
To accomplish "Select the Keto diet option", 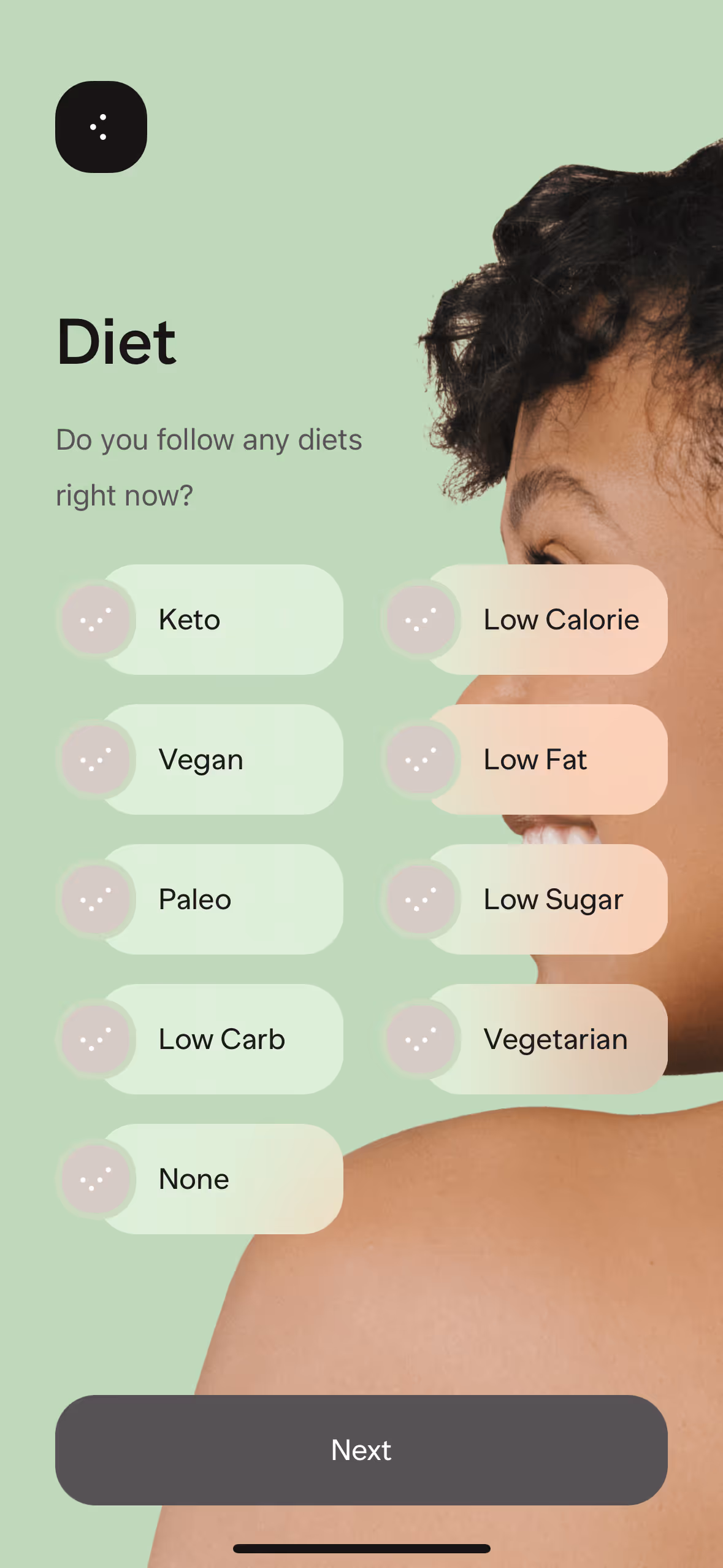I will click(200, 620).
